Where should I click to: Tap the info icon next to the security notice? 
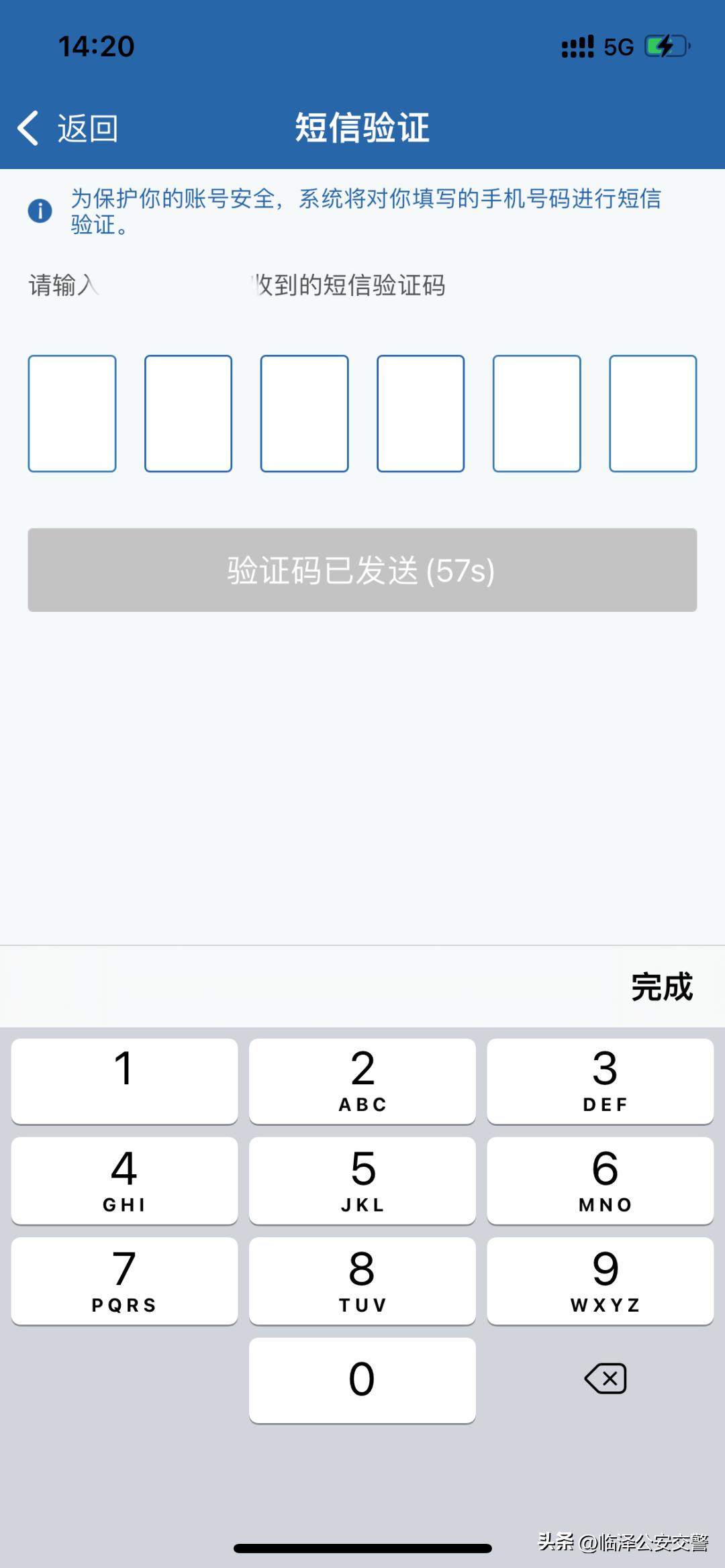[42, 210]
